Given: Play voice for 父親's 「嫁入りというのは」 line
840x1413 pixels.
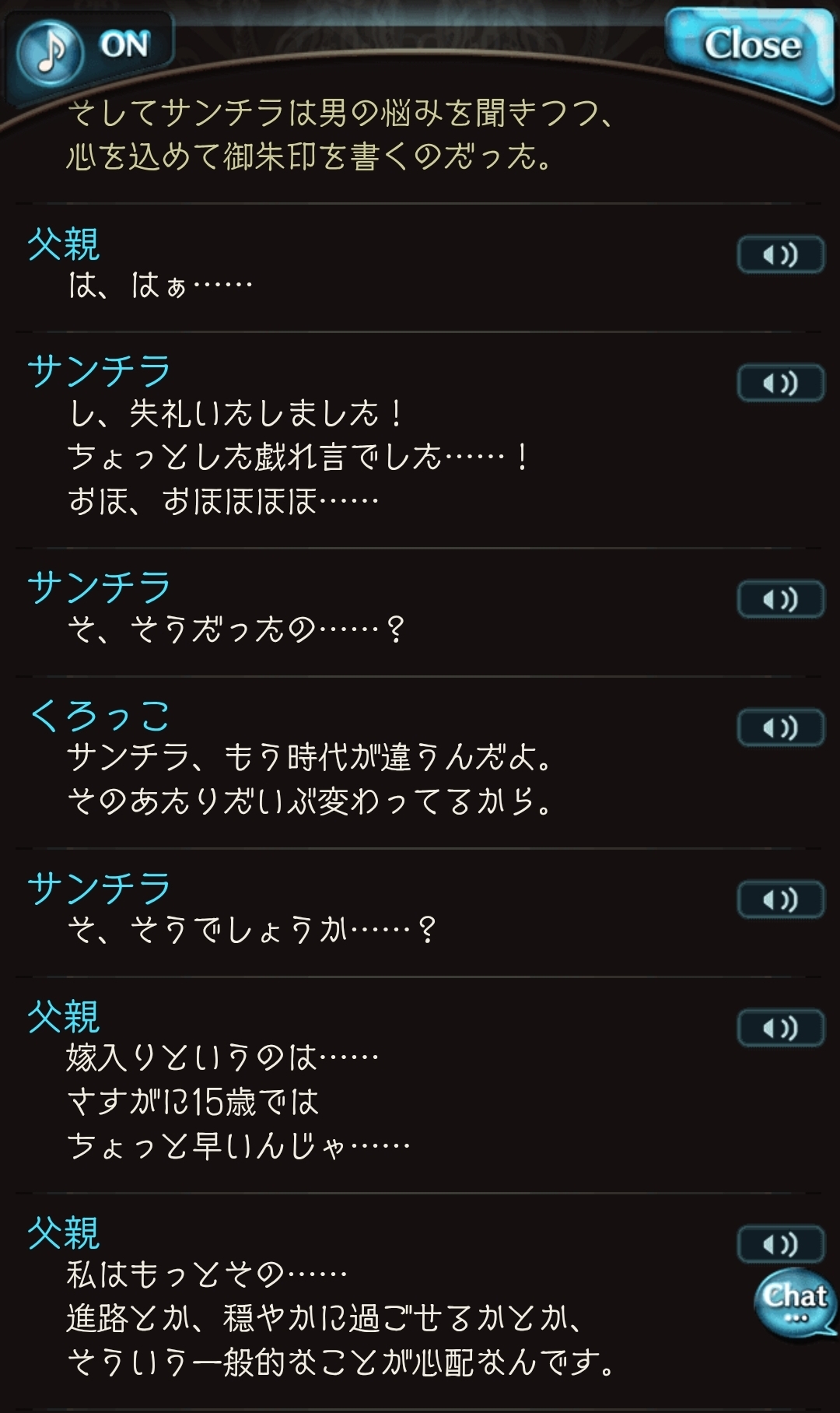Looking at the screenshot, I should (780, 1029).
